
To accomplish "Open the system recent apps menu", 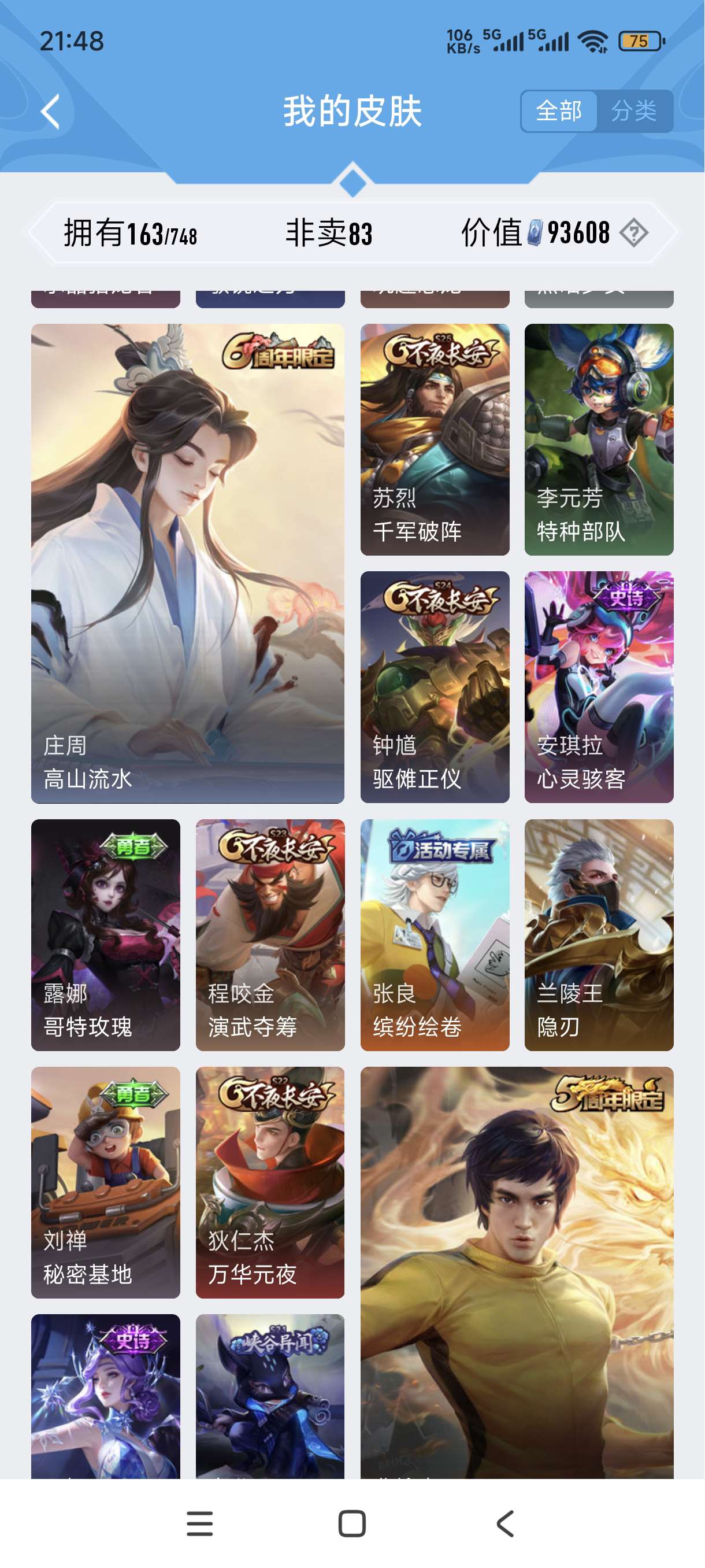I will pos(199,1523).
